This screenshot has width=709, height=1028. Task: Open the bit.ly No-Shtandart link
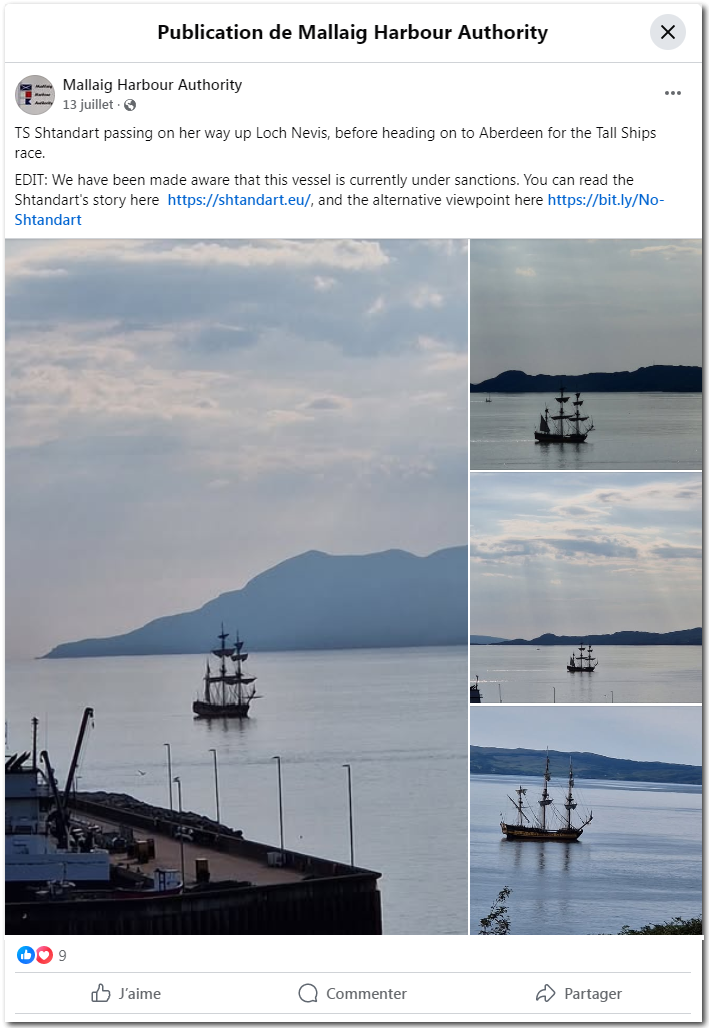point(605,200)
